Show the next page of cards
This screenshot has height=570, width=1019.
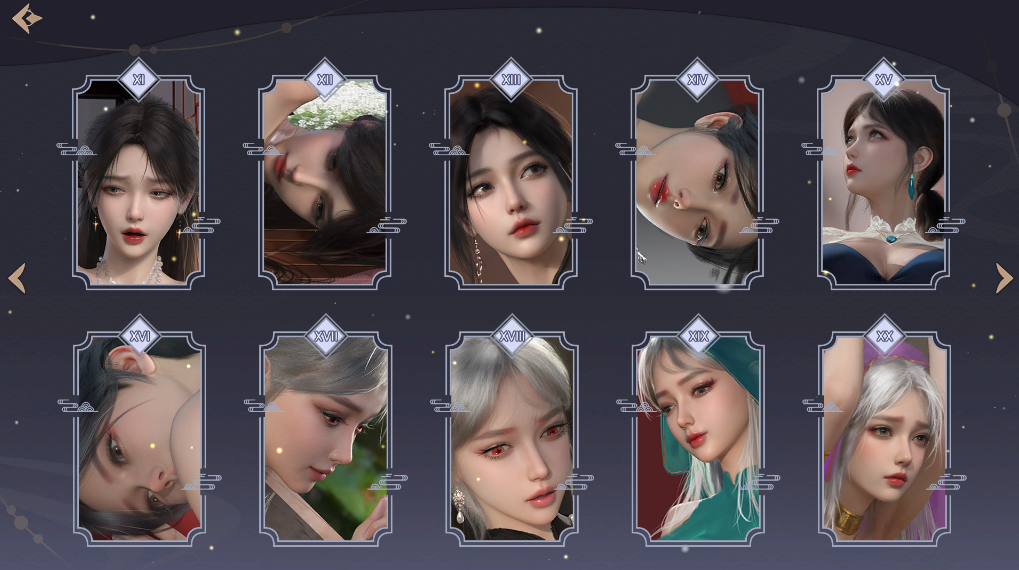tap(1003, 279)
